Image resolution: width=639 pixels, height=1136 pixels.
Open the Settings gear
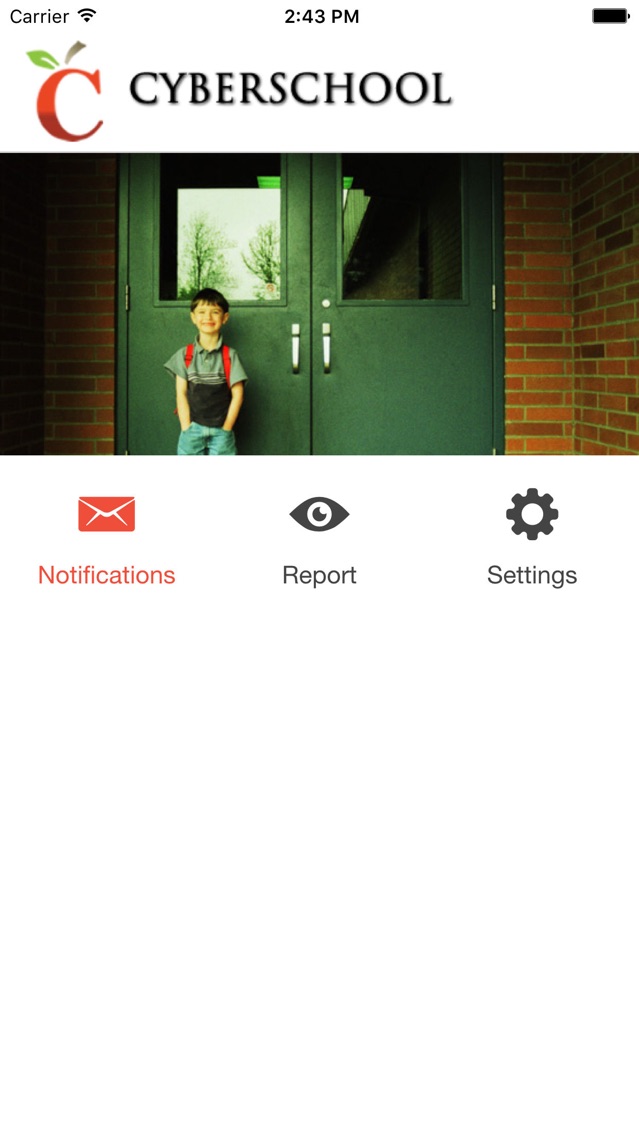coord(532,514)
